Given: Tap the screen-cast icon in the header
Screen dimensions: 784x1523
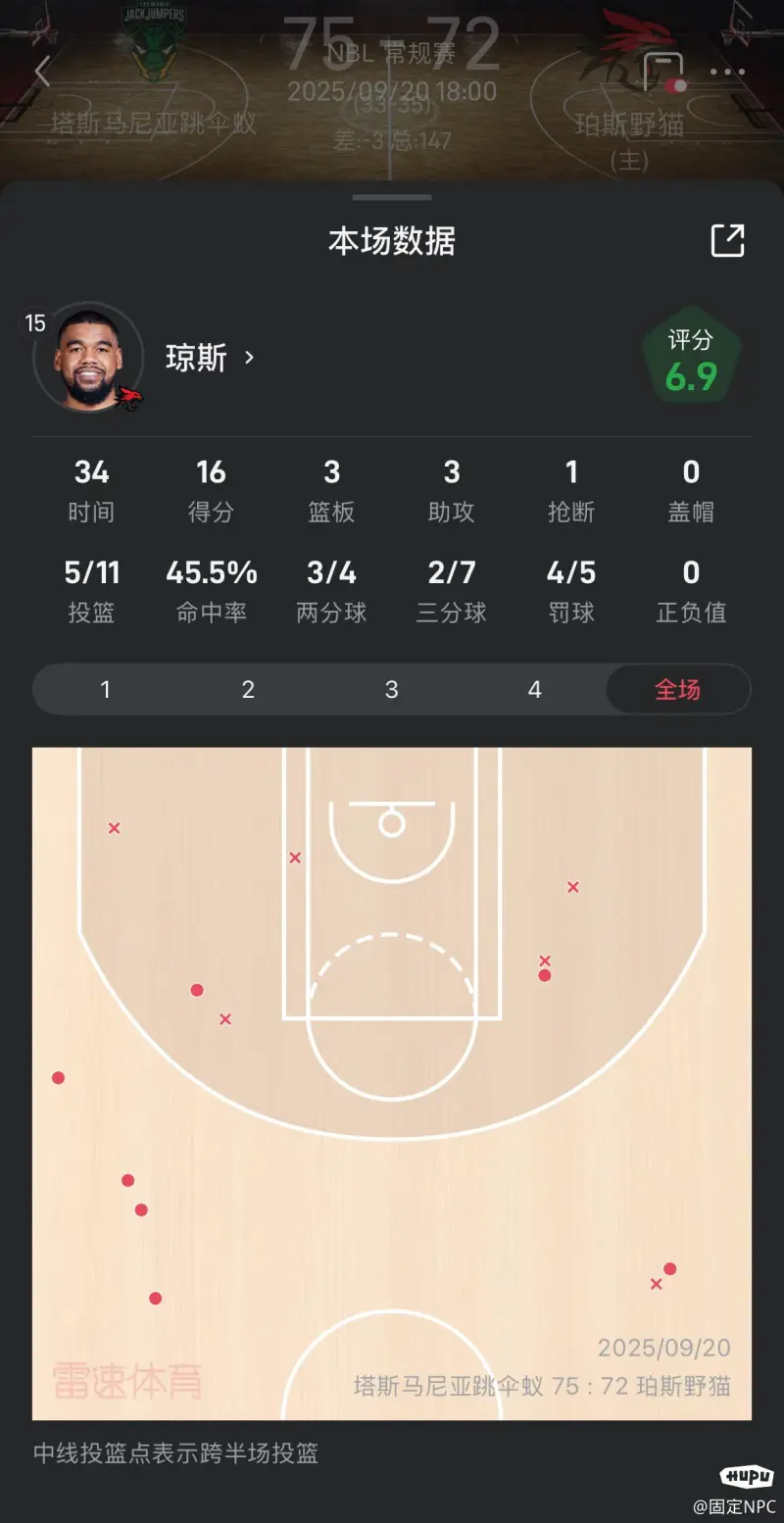Looking at the screenshot, I should tap(663, 72).
